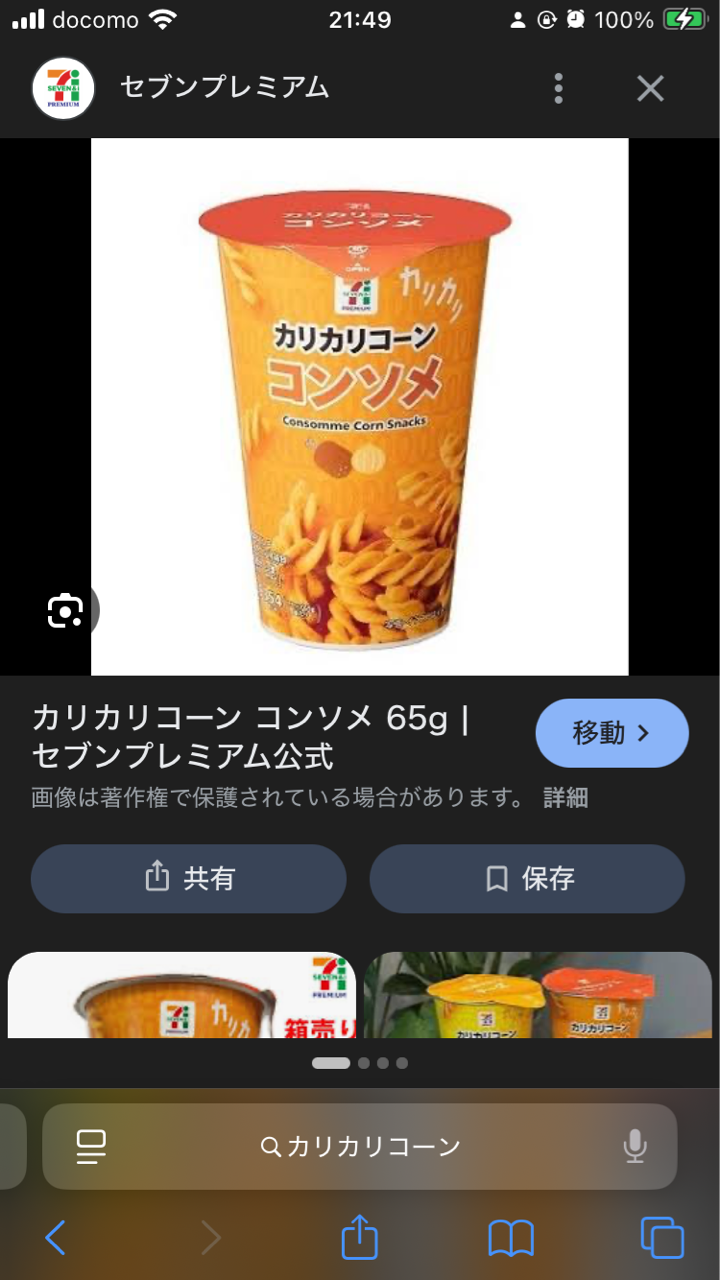Save the image with 保存
The height and width of the screenshot is (1280, 720).
(527, 878)
